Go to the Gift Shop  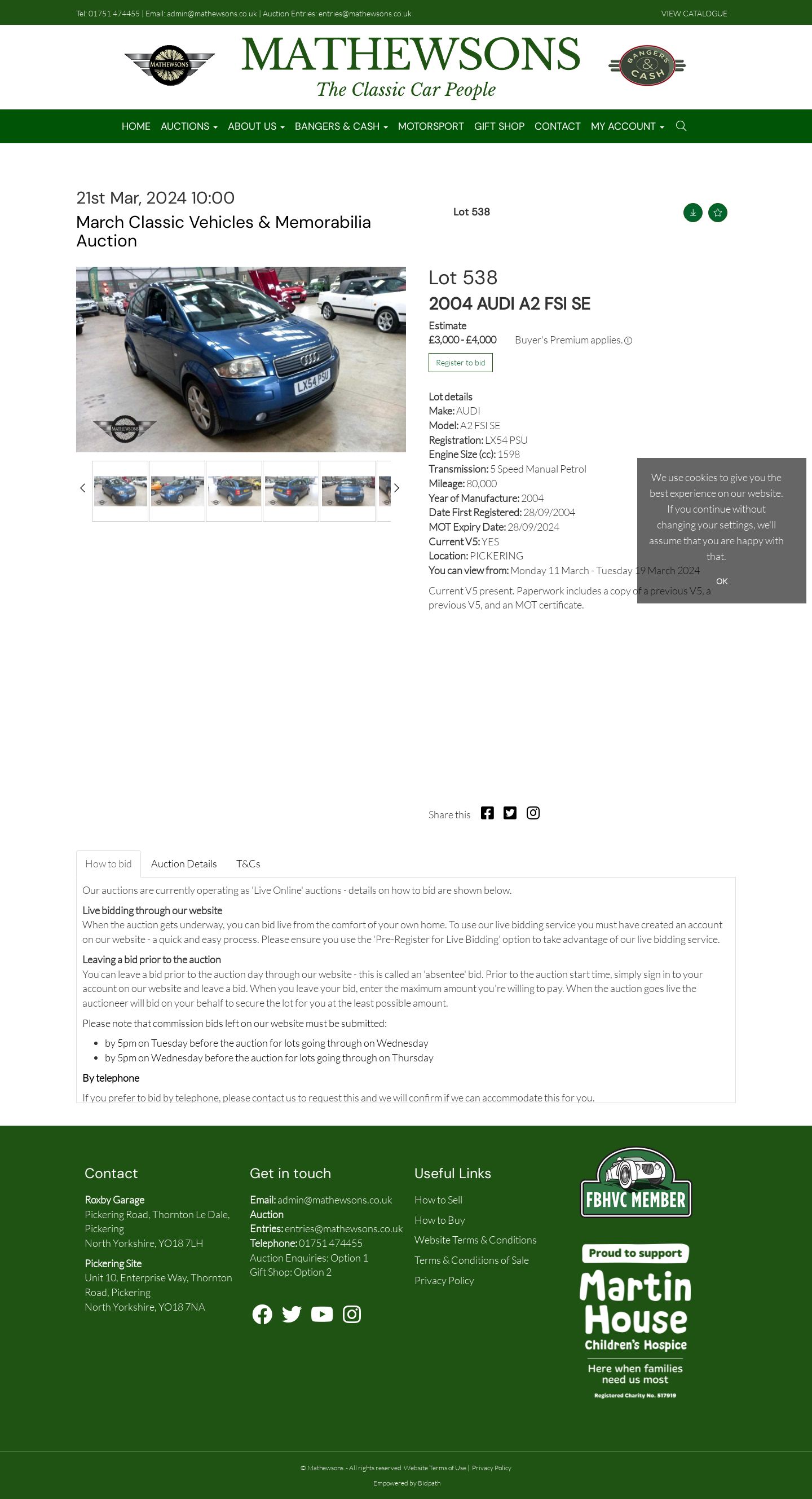[x=498, y=126]
